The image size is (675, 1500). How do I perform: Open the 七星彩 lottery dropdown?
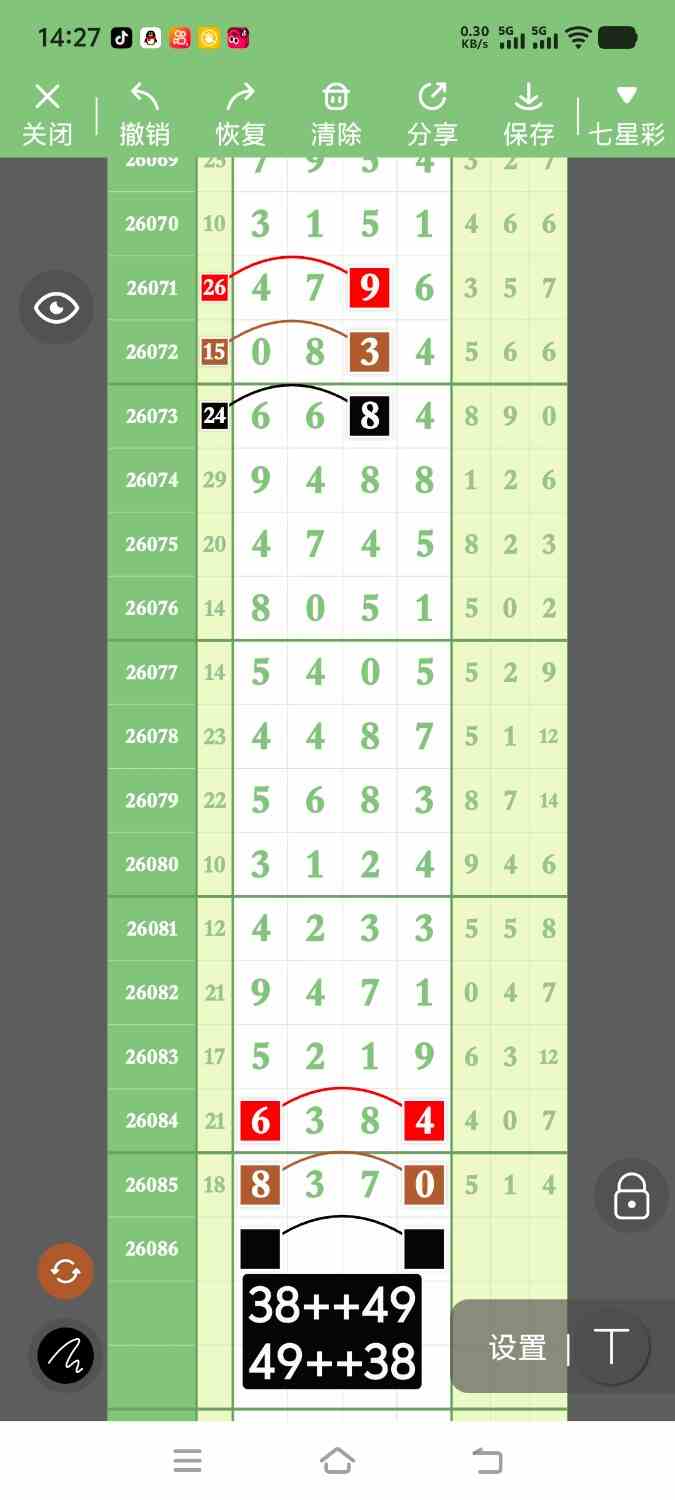[x=627, y=115]
